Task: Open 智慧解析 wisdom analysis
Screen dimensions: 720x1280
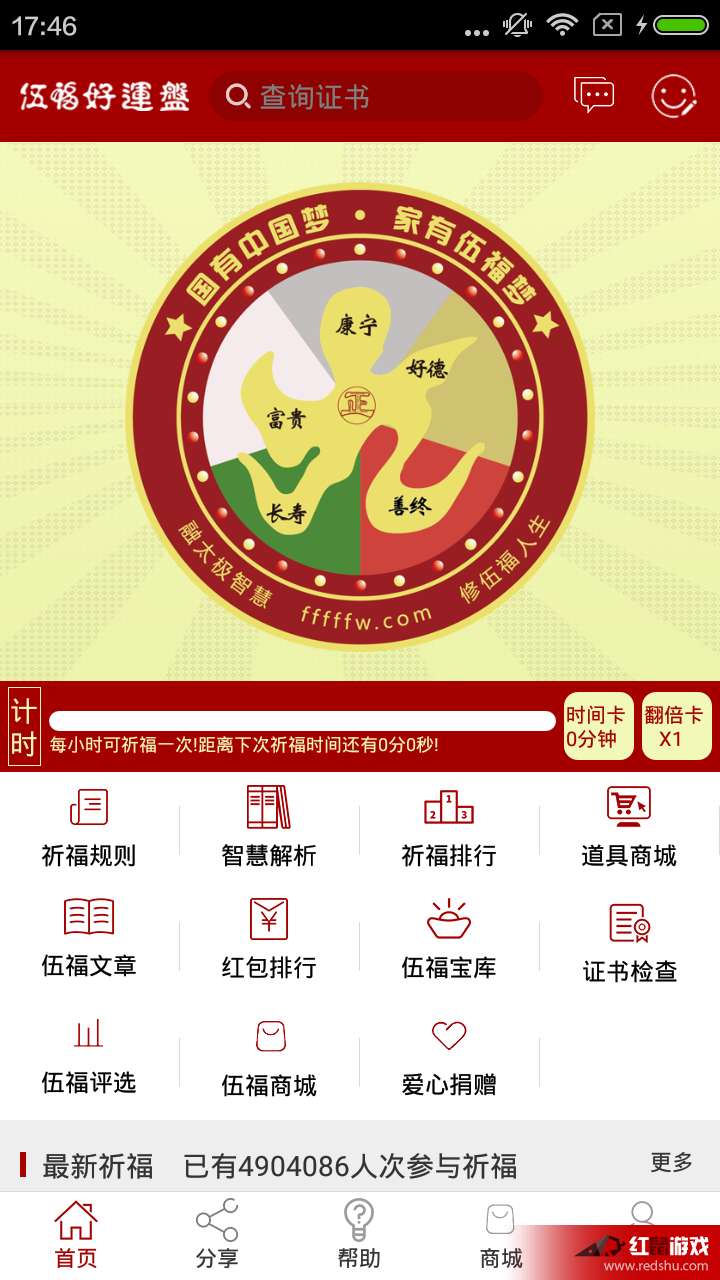Action: coord(269,828)
